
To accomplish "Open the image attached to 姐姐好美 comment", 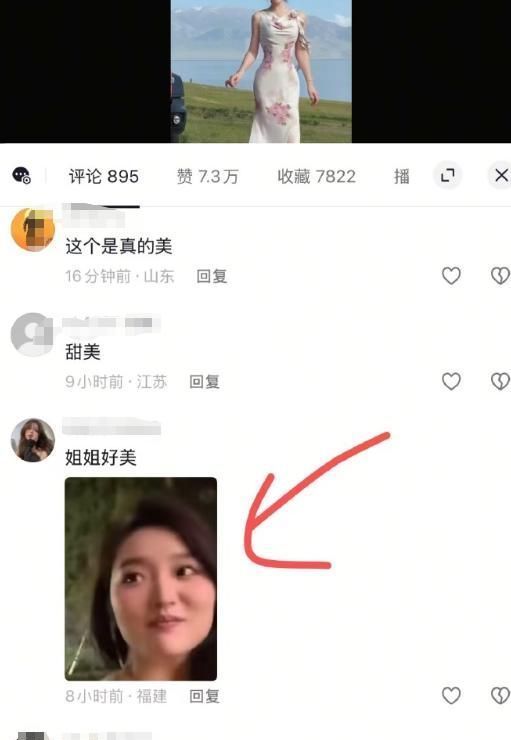I will click(141, 579).
